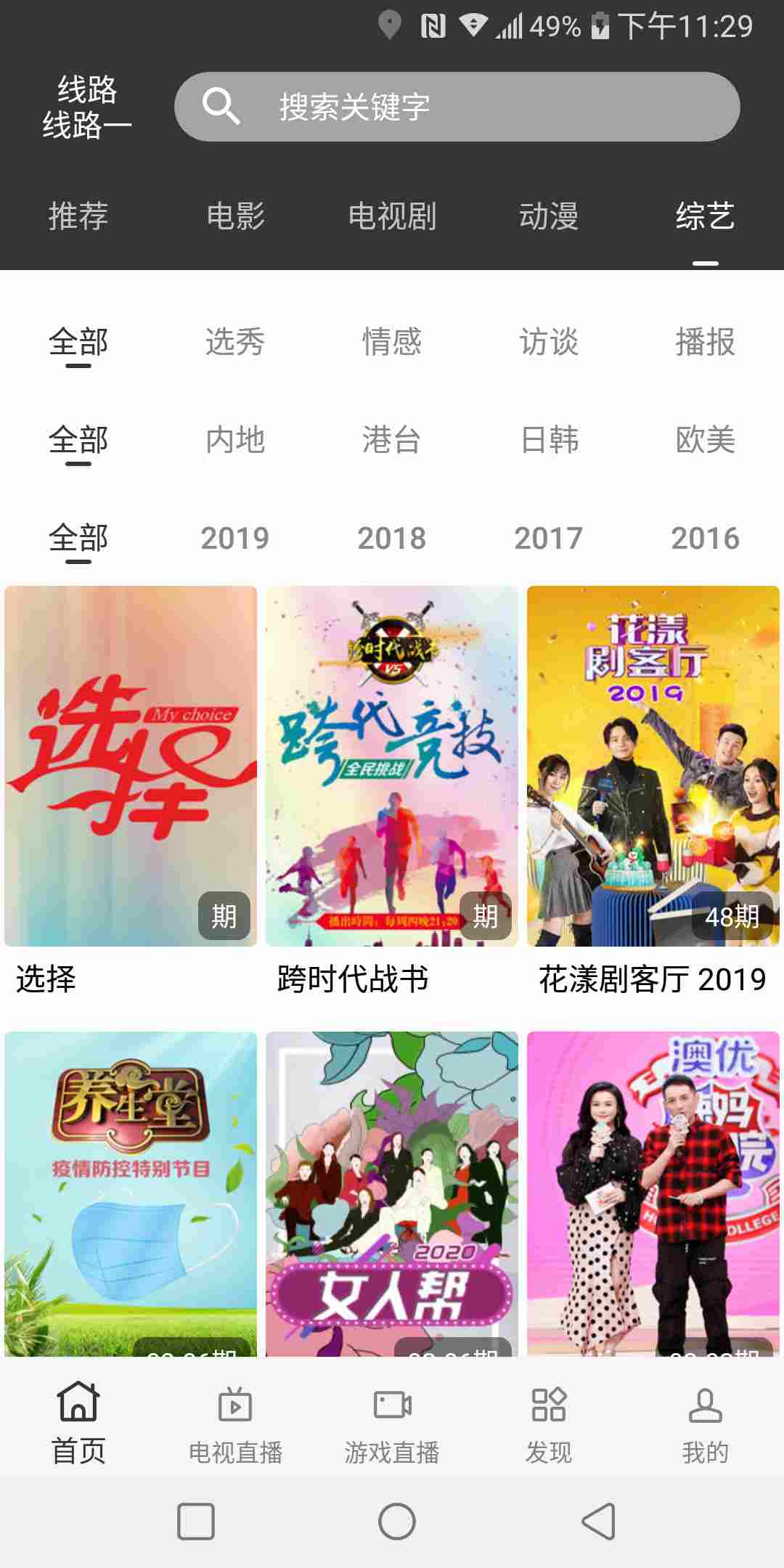Open the 线路一 line selector
The image size is (784, 1568).
point(86,108)
